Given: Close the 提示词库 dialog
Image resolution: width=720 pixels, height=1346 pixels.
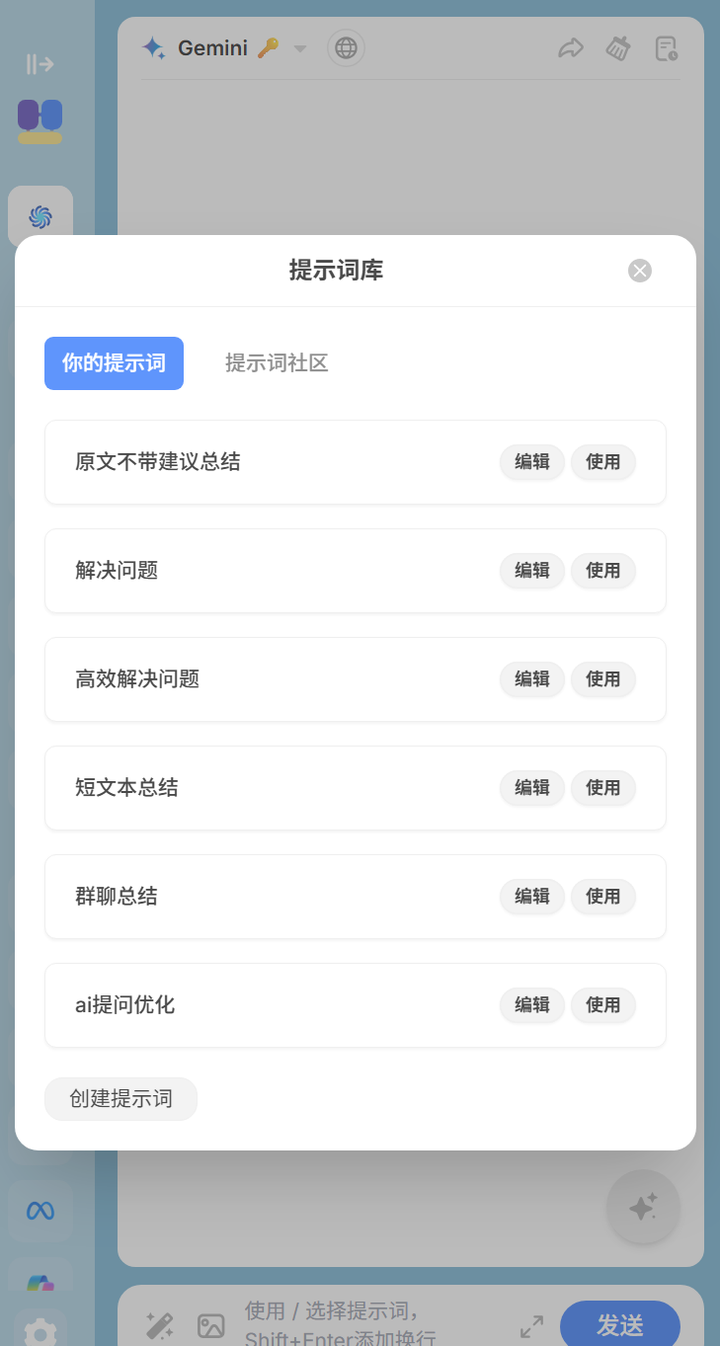Looking at the screenshot, I should [x=640, y=270].
